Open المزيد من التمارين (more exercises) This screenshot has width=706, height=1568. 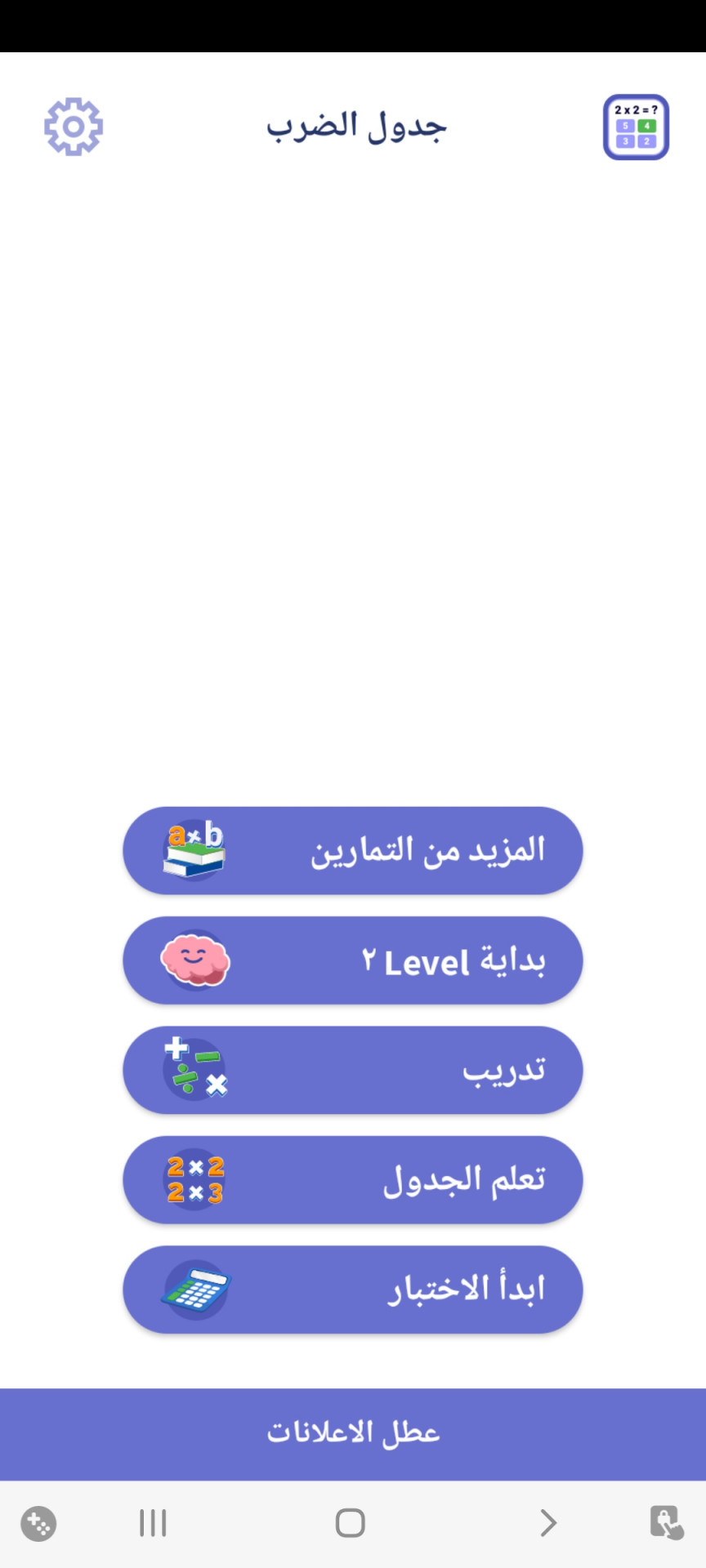[x=352, y=850]
